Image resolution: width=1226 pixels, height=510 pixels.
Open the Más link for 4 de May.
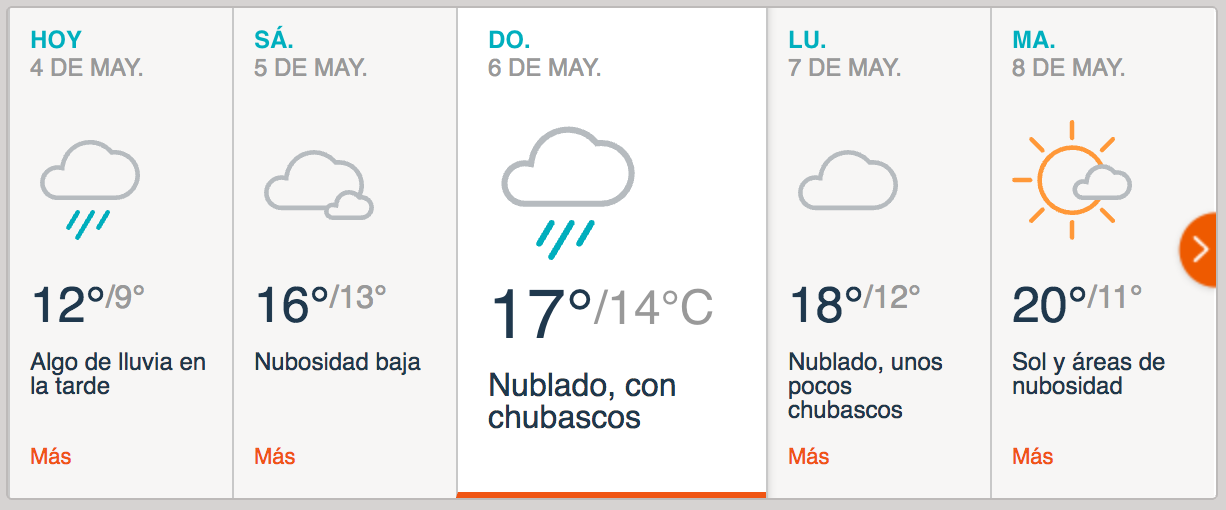coord(51,457)
